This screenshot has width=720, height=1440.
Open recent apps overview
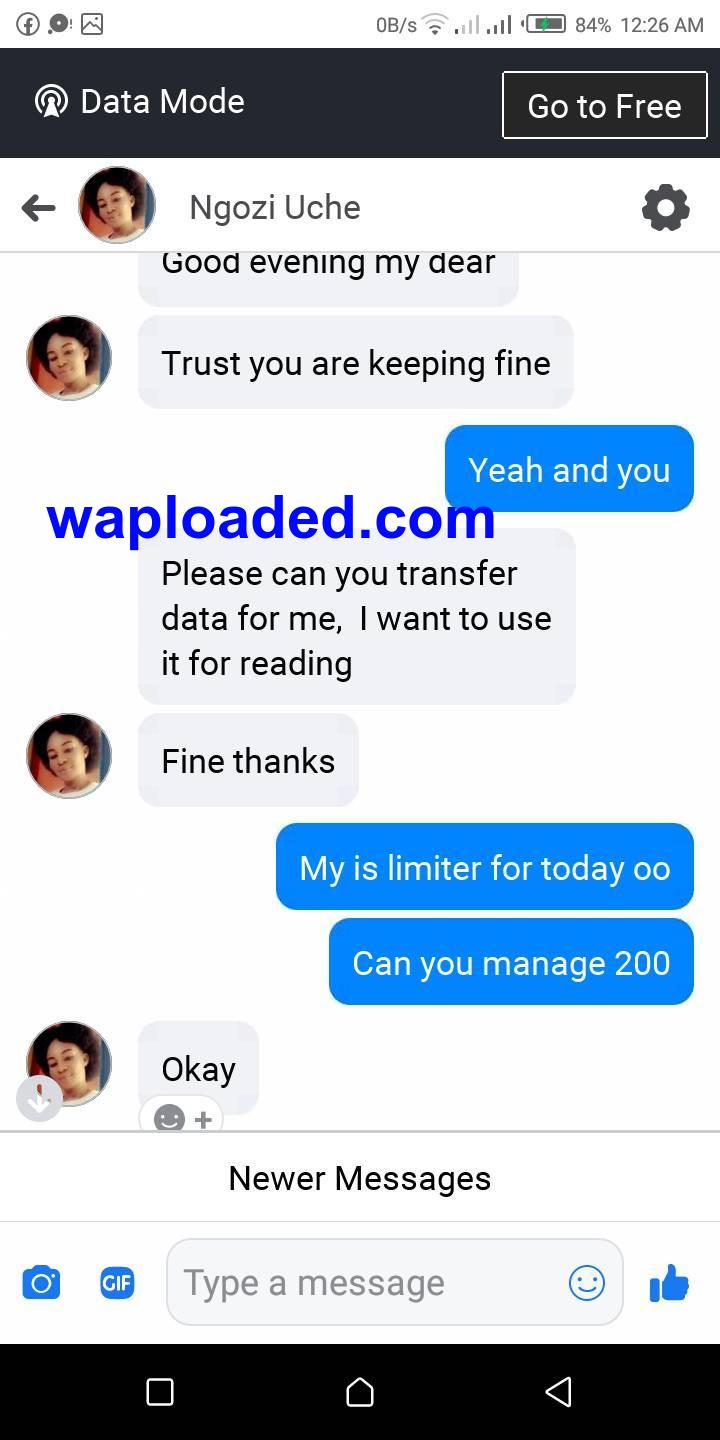tap(160, 1392)
